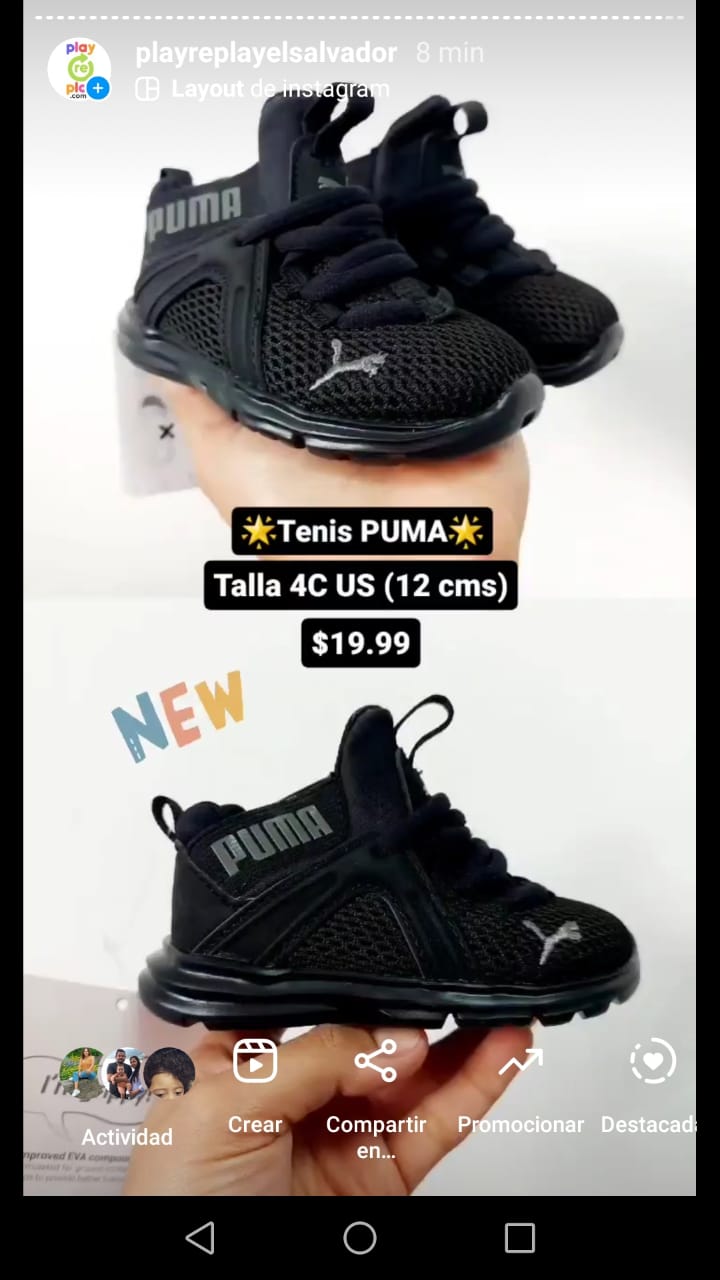Add story to Destacada highlights

pos(649,1087)
